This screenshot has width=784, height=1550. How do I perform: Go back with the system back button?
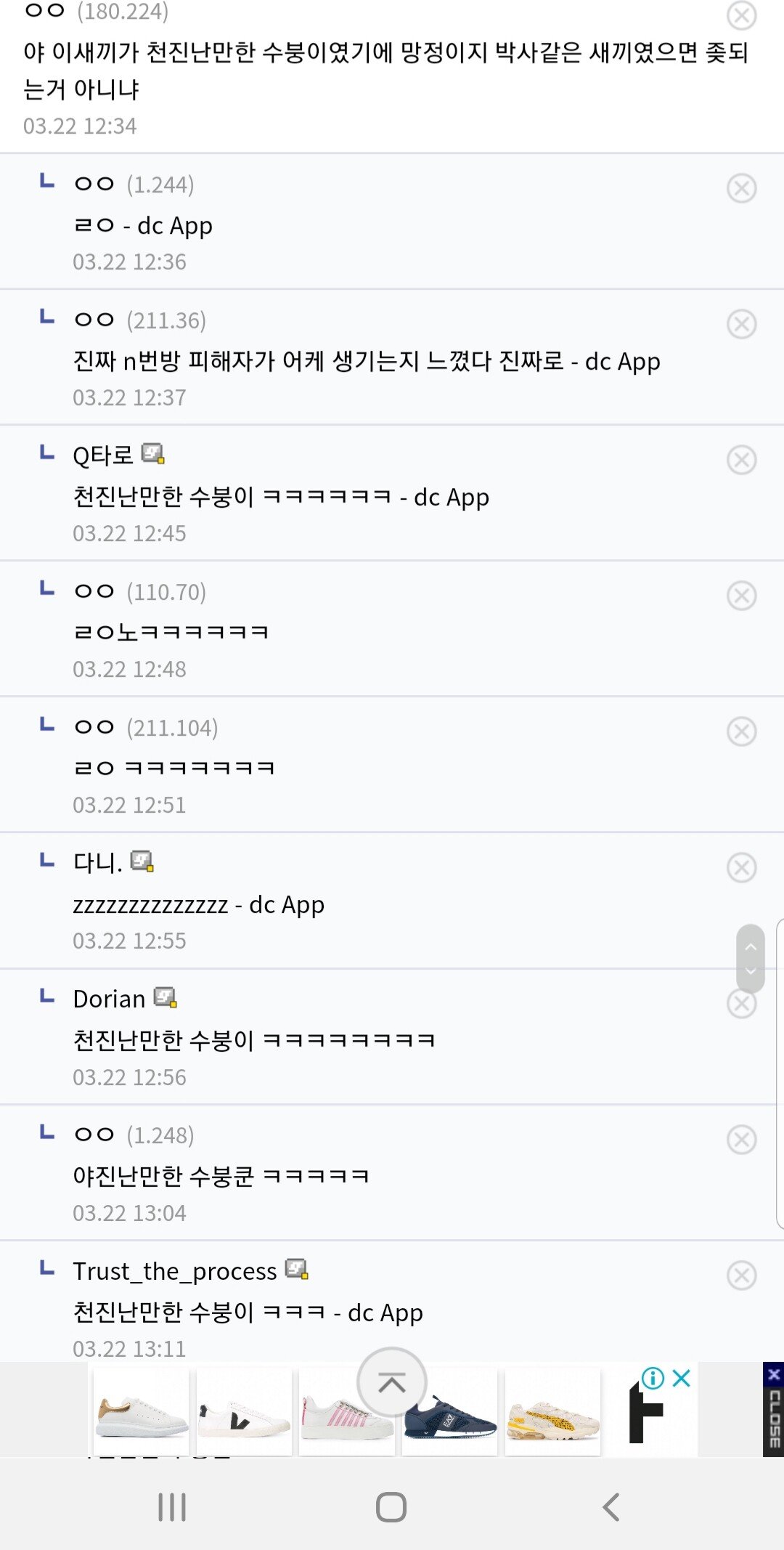coord(611,1507)
